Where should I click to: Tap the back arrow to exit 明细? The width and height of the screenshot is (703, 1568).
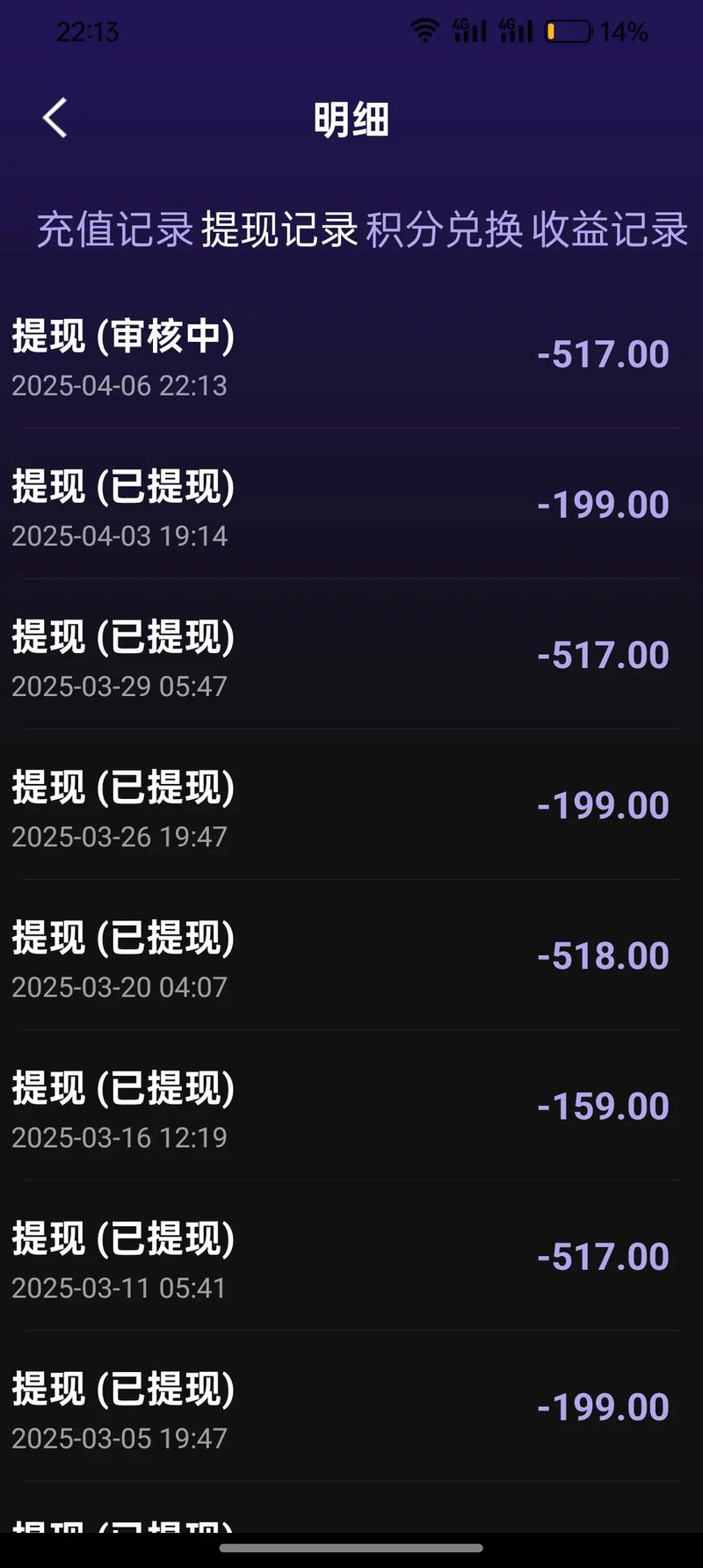point(54,117)
